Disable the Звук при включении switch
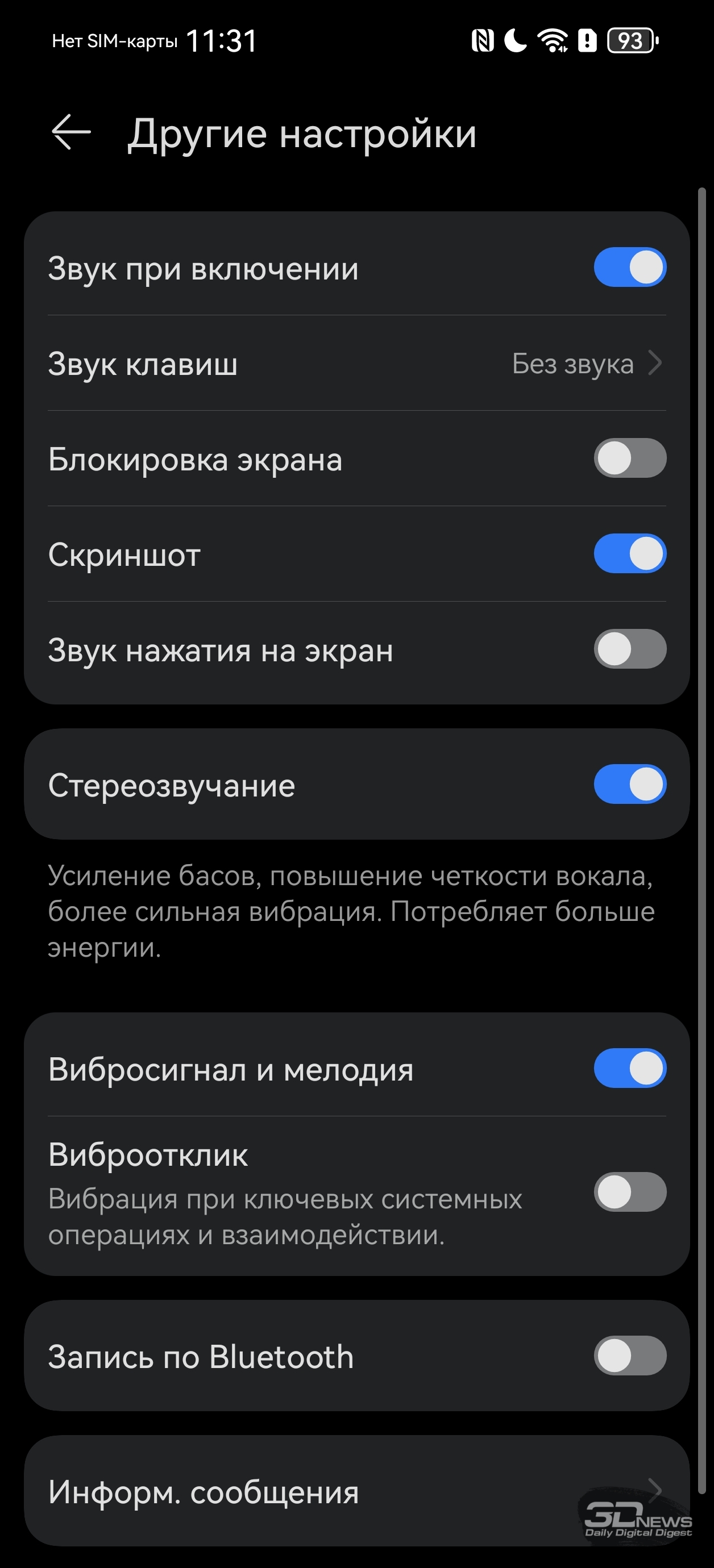This screenshot has width=714, height=1568. 630,267
